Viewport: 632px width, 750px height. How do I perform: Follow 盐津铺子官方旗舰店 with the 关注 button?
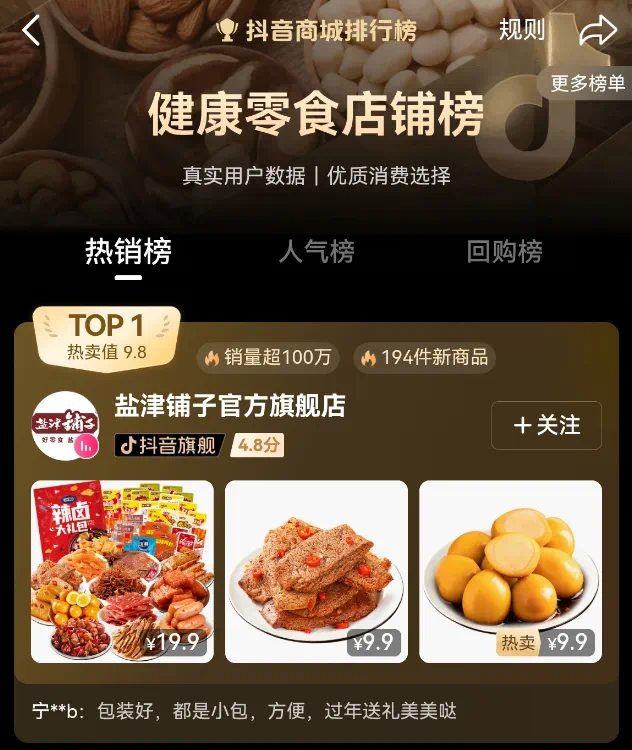click(x=546, y=425)
